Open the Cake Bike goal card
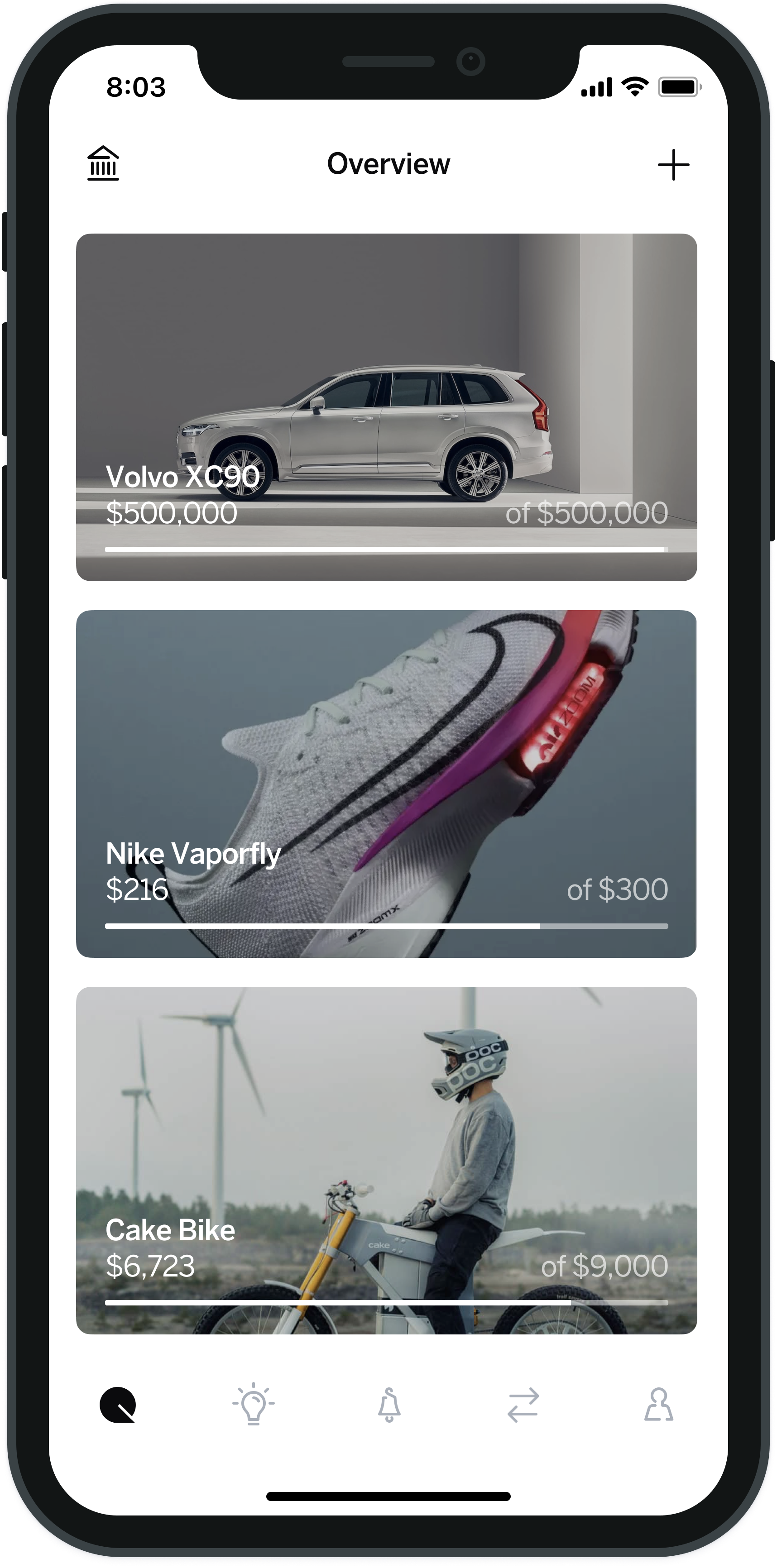 (x=386, y=1160)
